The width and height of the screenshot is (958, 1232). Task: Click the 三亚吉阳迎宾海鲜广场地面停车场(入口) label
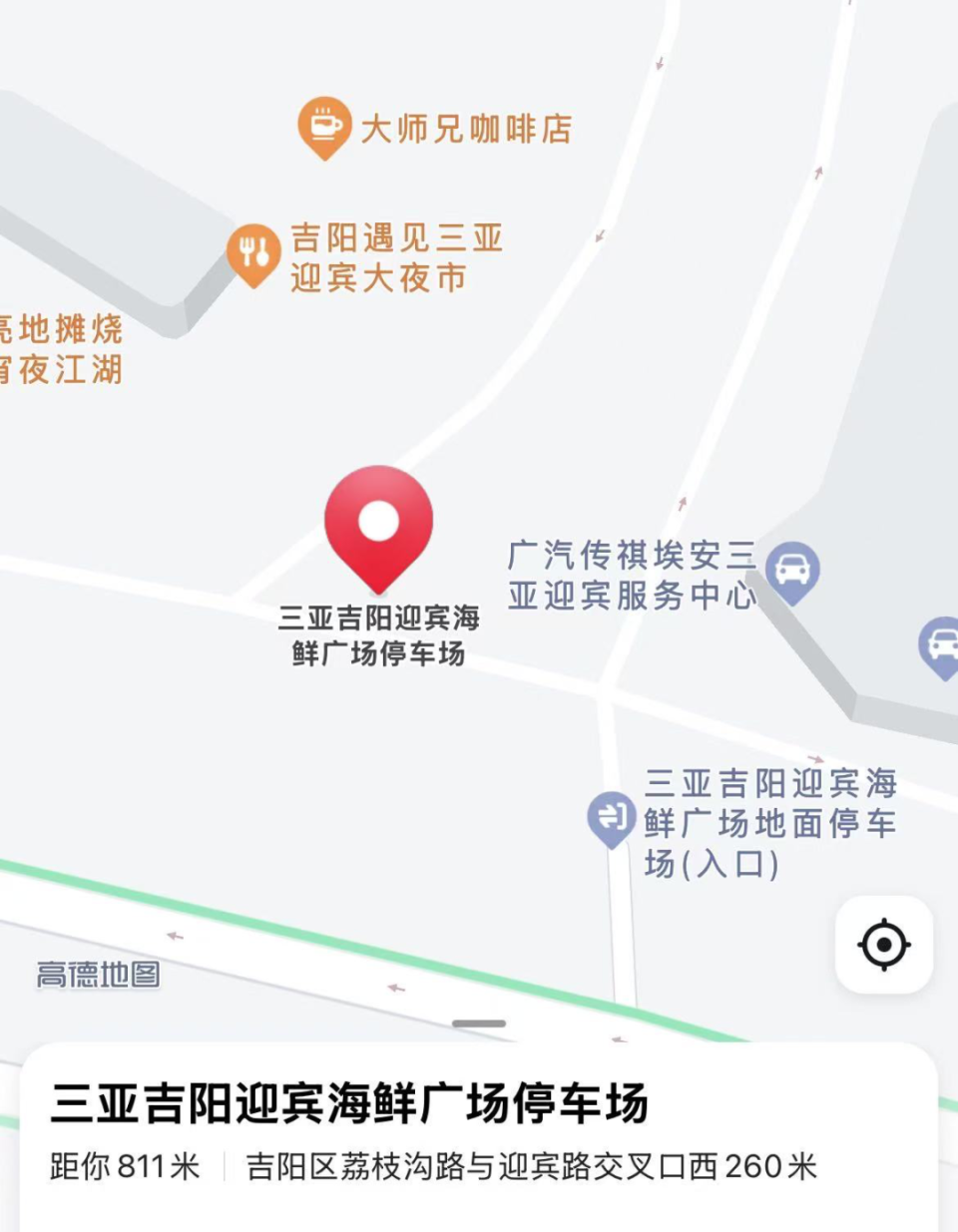tap(768, 823)
